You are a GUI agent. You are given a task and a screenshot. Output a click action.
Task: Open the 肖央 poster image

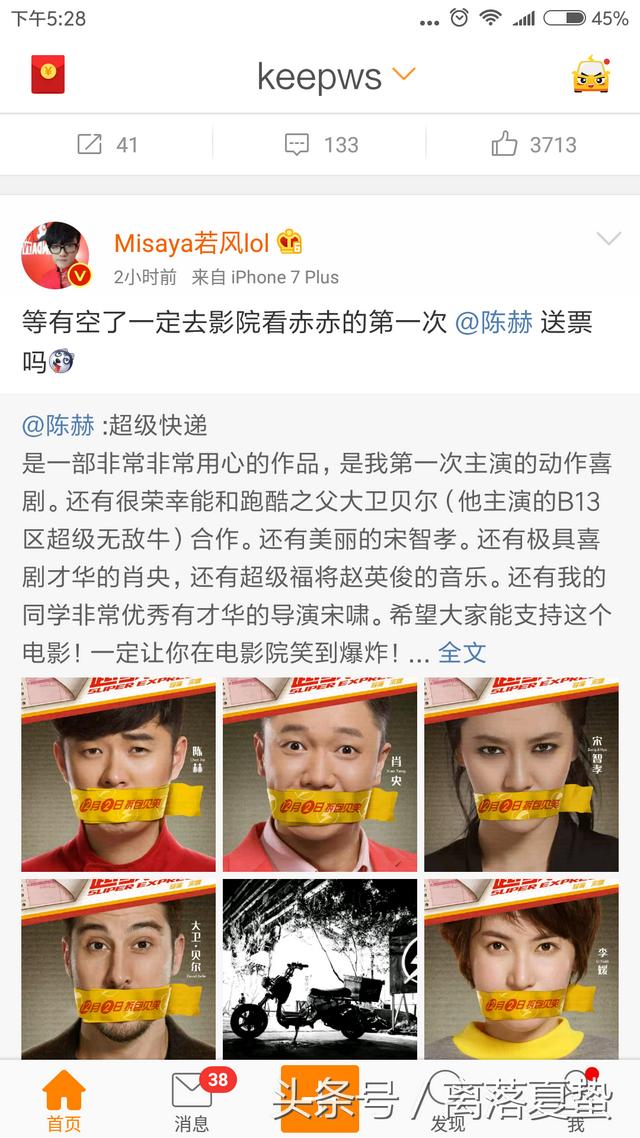tap(320, 774)
